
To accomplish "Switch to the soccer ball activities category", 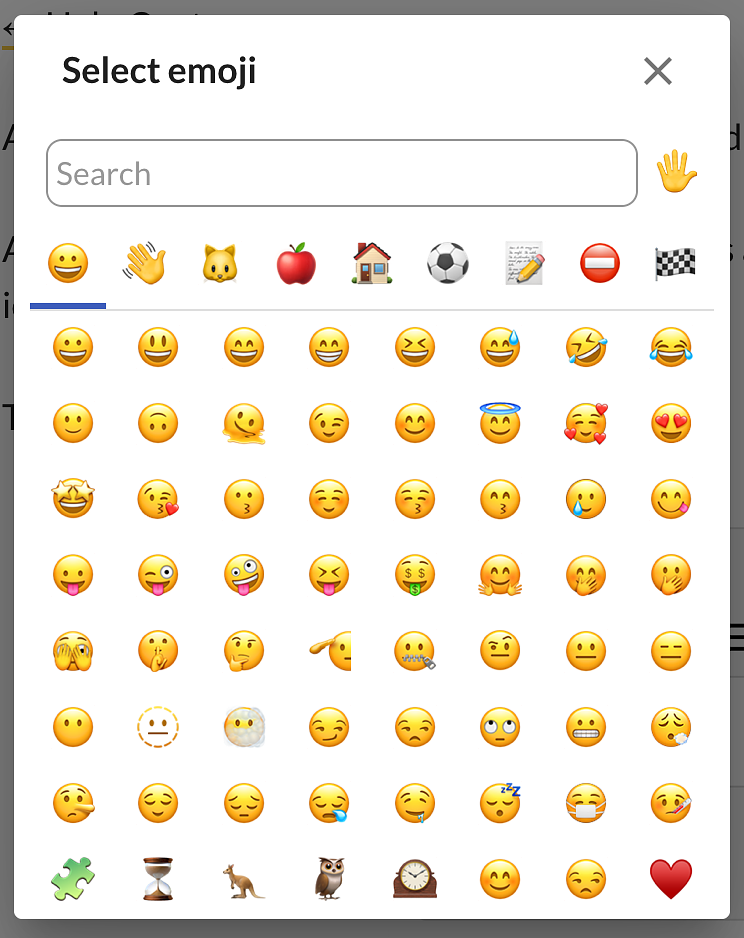I will pyautogui.click(x=448, y=264).
